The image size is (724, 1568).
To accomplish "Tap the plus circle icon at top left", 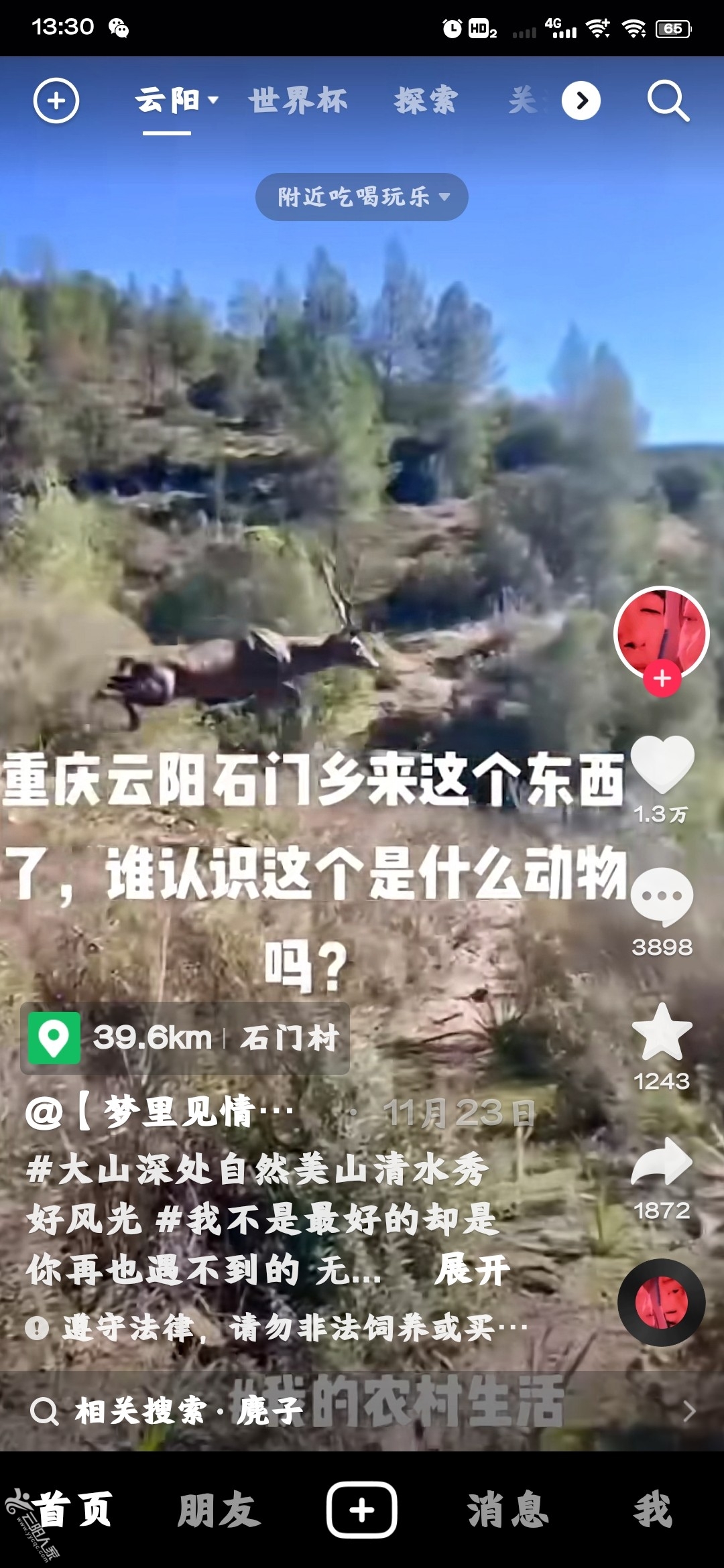I will coord(56,101).
